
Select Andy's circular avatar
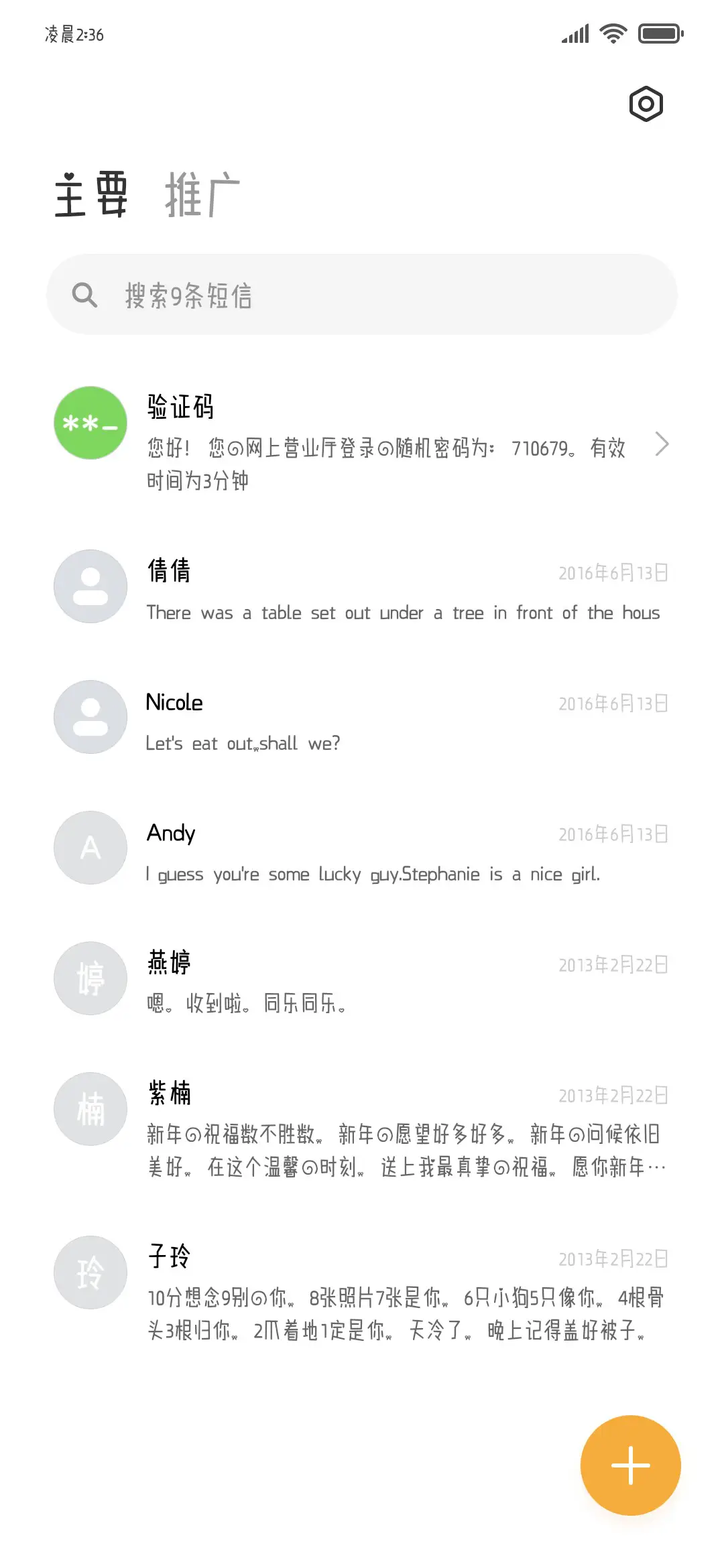(x=90, y=848)
